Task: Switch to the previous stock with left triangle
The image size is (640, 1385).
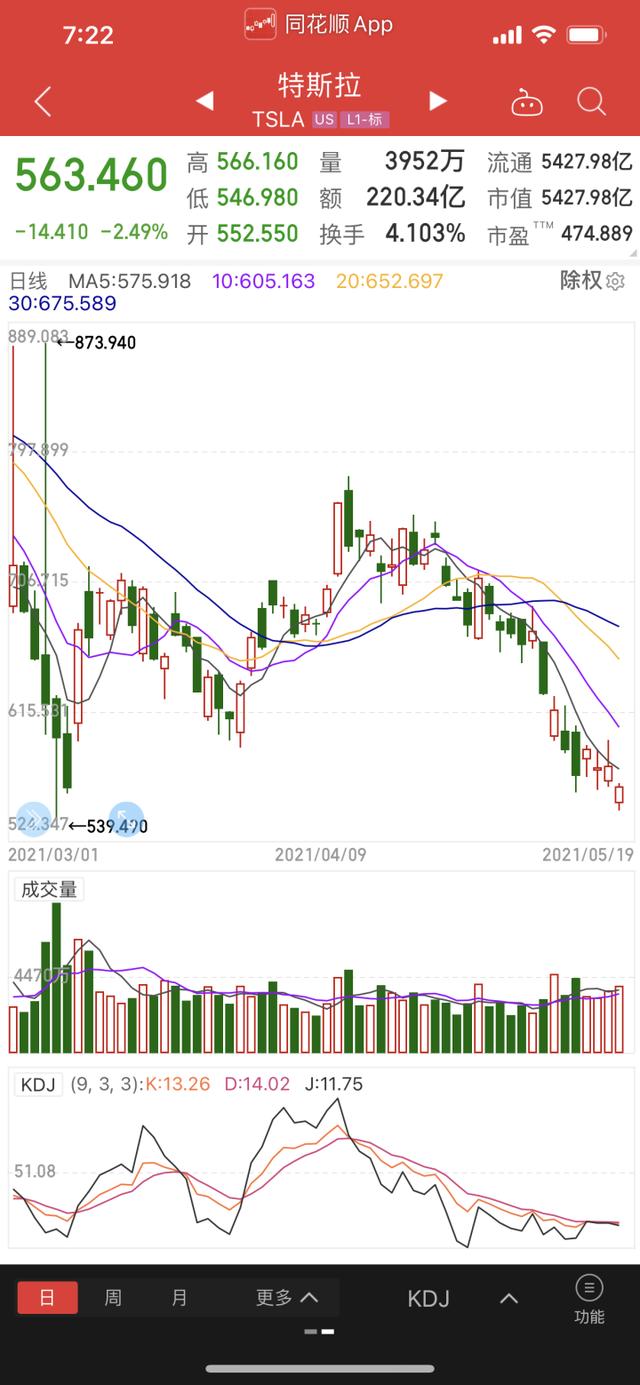Action: (x=204, y=100)
